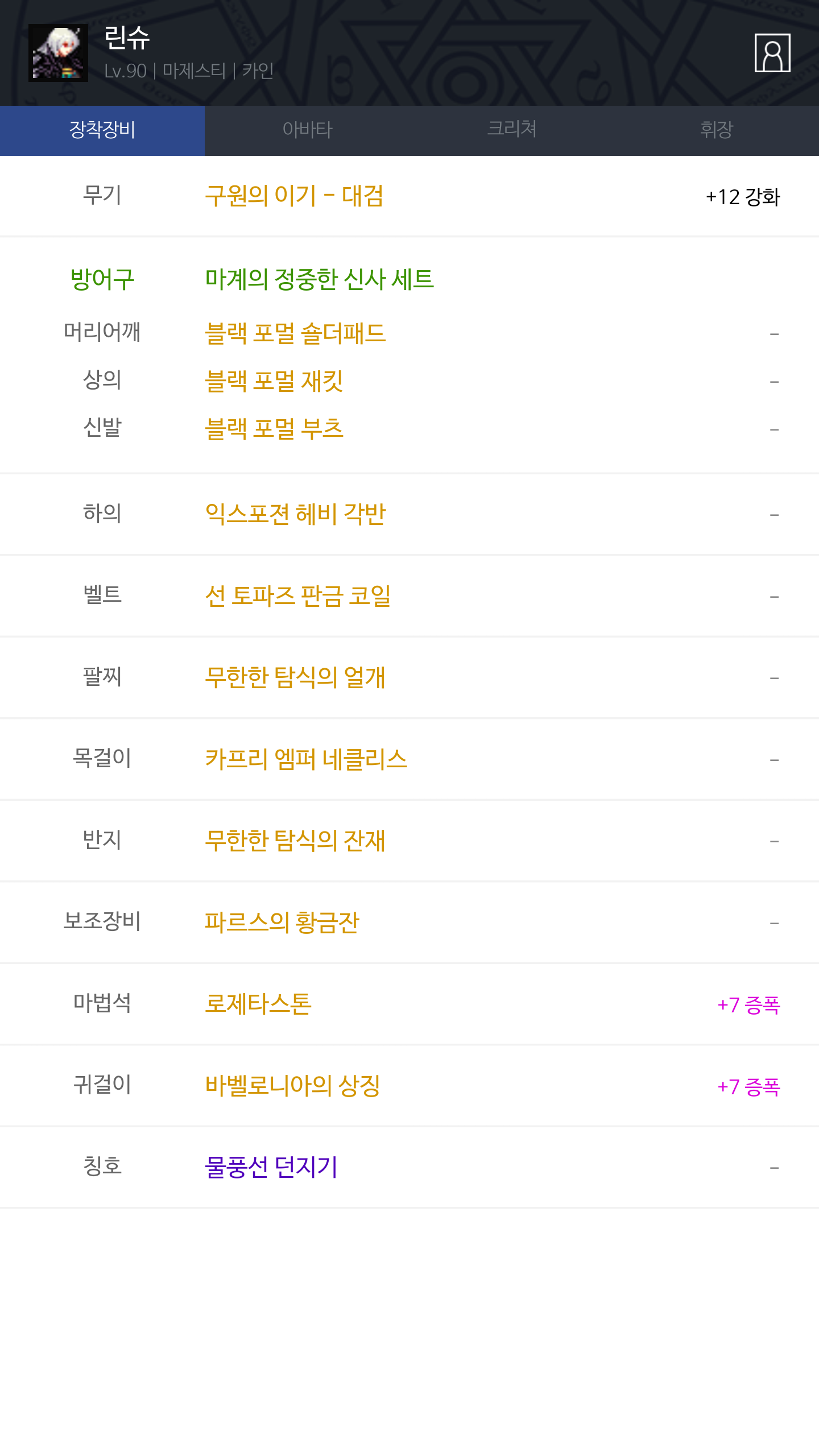Open weapon 구원의 이기 - 대검

tap(294, 196)
